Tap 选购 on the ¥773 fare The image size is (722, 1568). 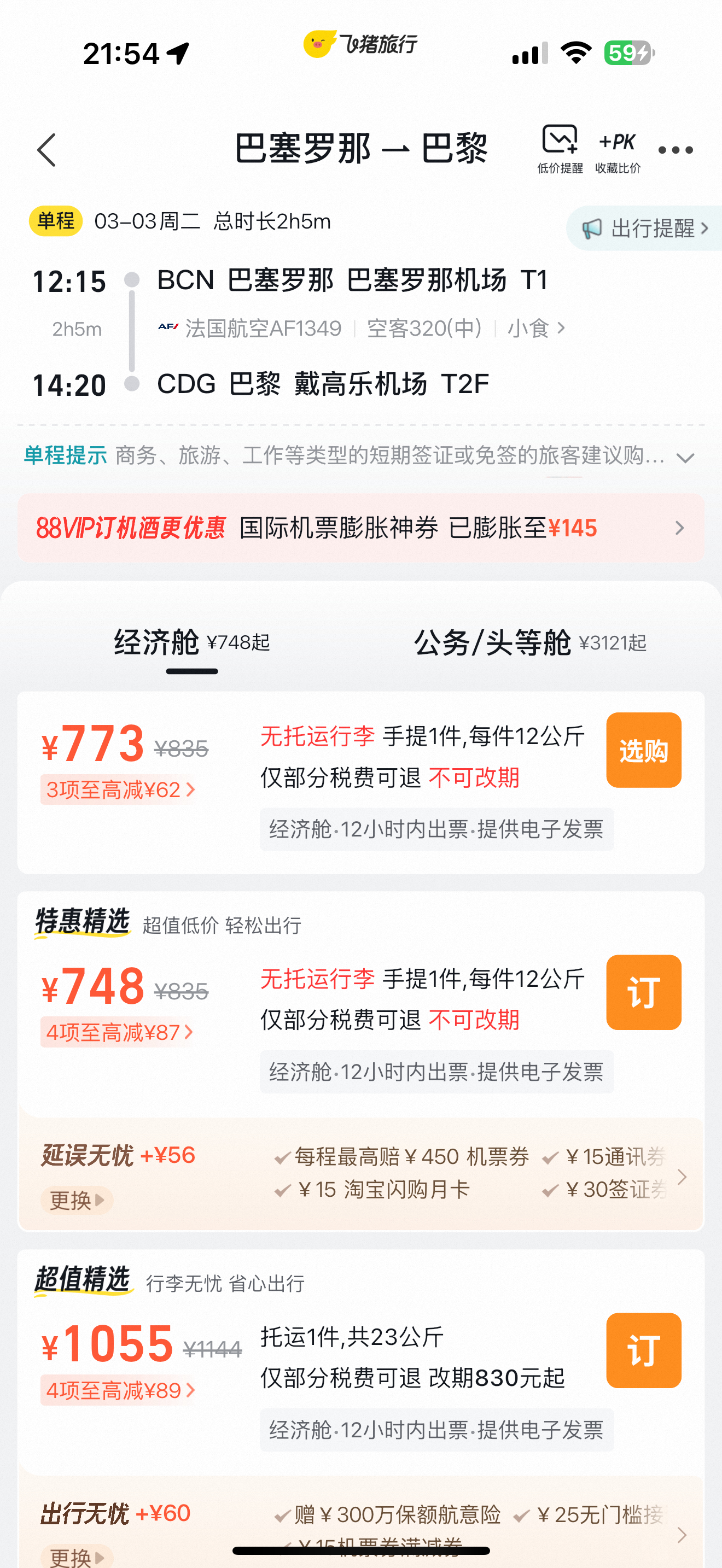[643, 750]
